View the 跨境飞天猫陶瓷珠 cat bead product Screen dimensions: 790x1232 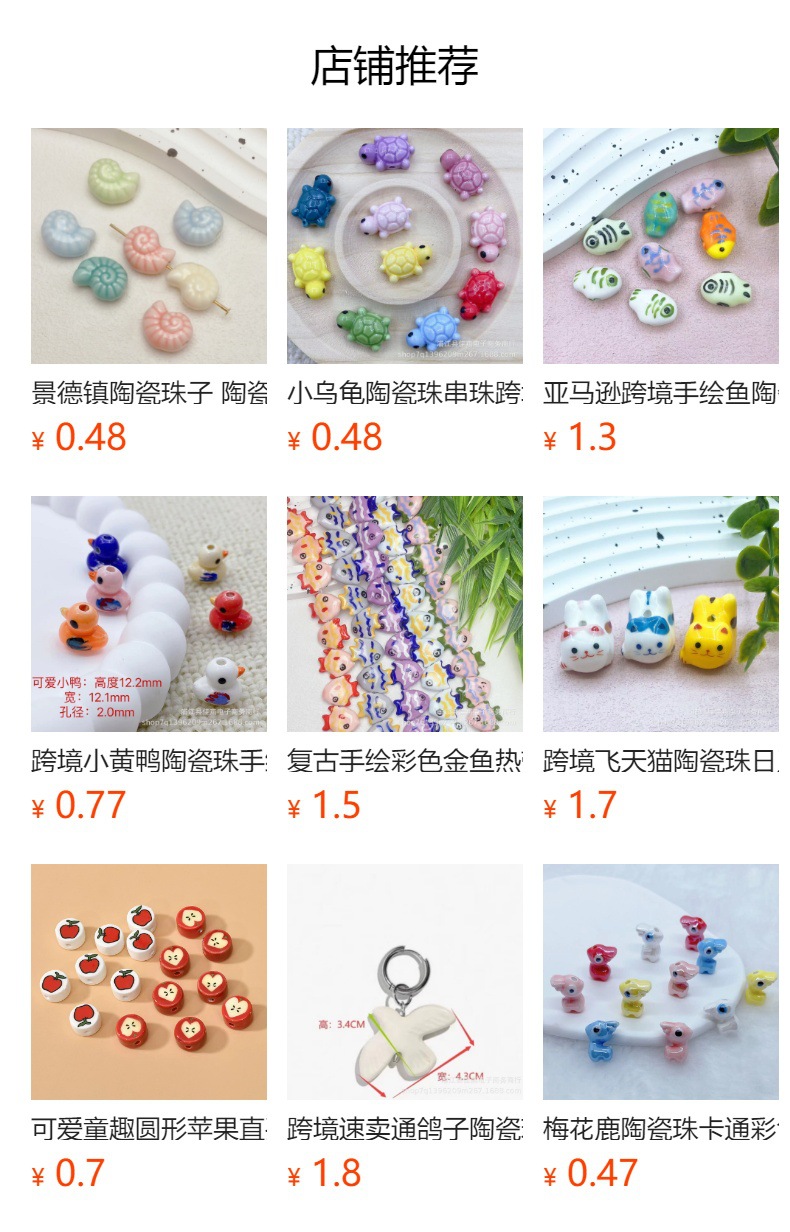(660, 614)
